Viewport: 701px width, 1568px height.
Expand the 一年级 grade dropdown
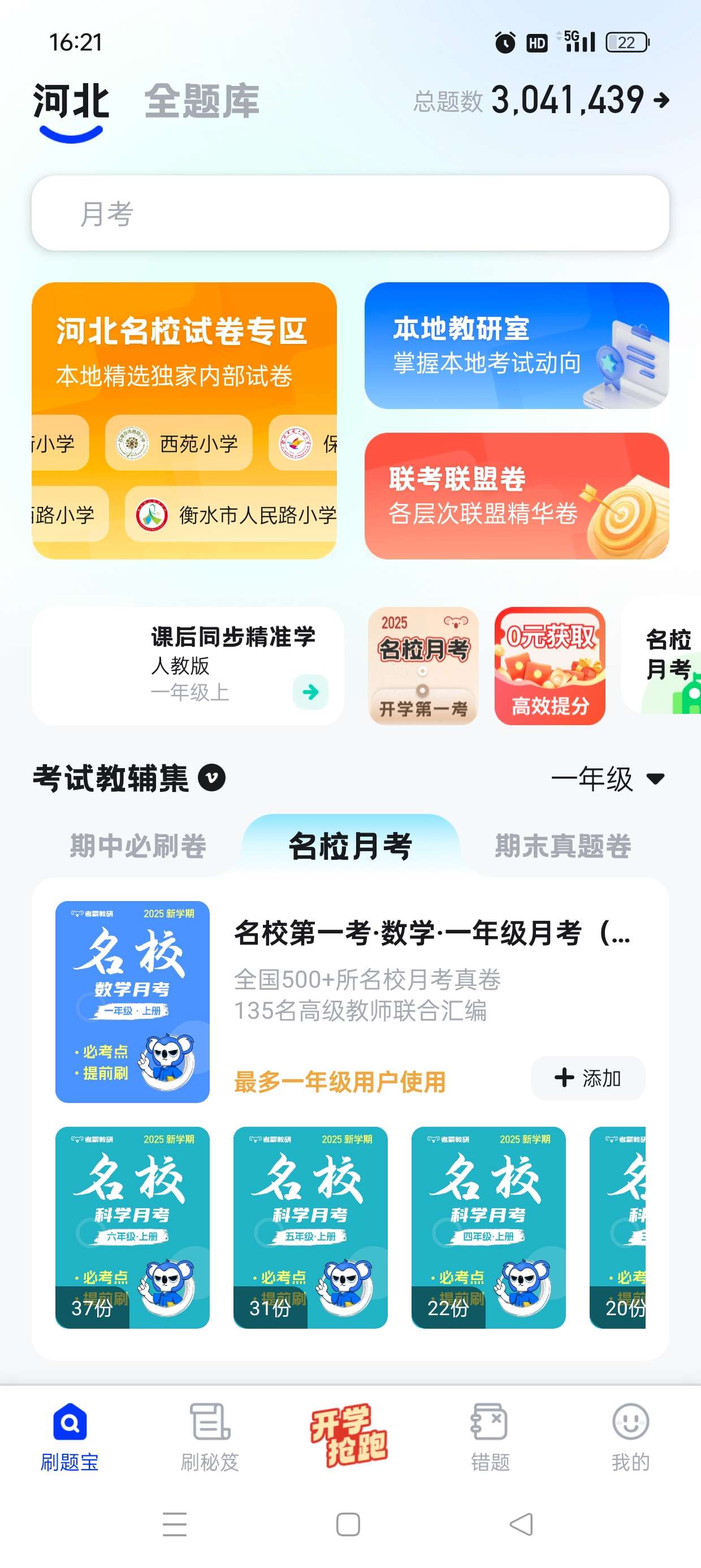pos(607,778)
